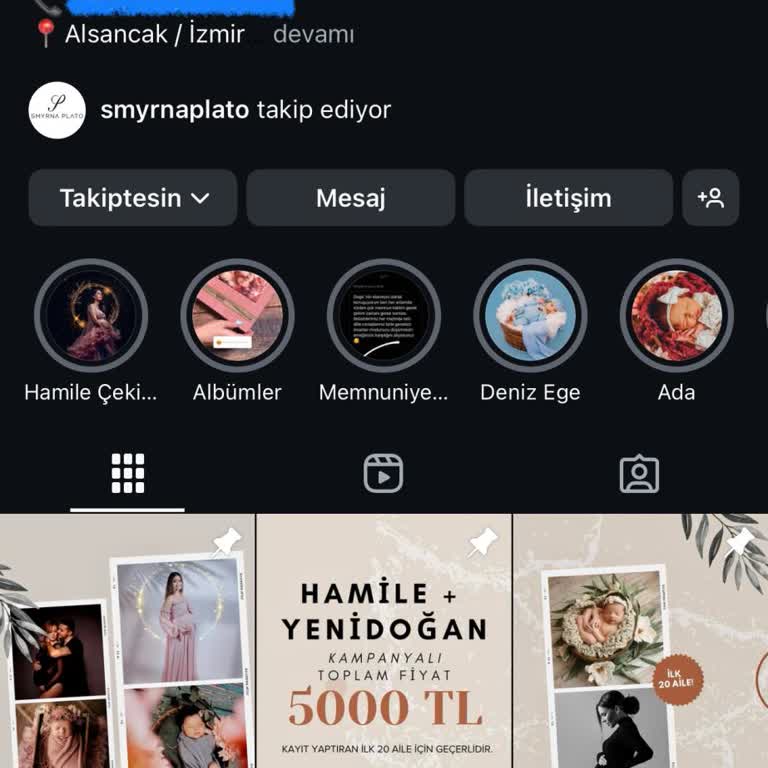Open the Deniz Ege highlight
Viewport: 768px width, 768px height.
[530, 316]
